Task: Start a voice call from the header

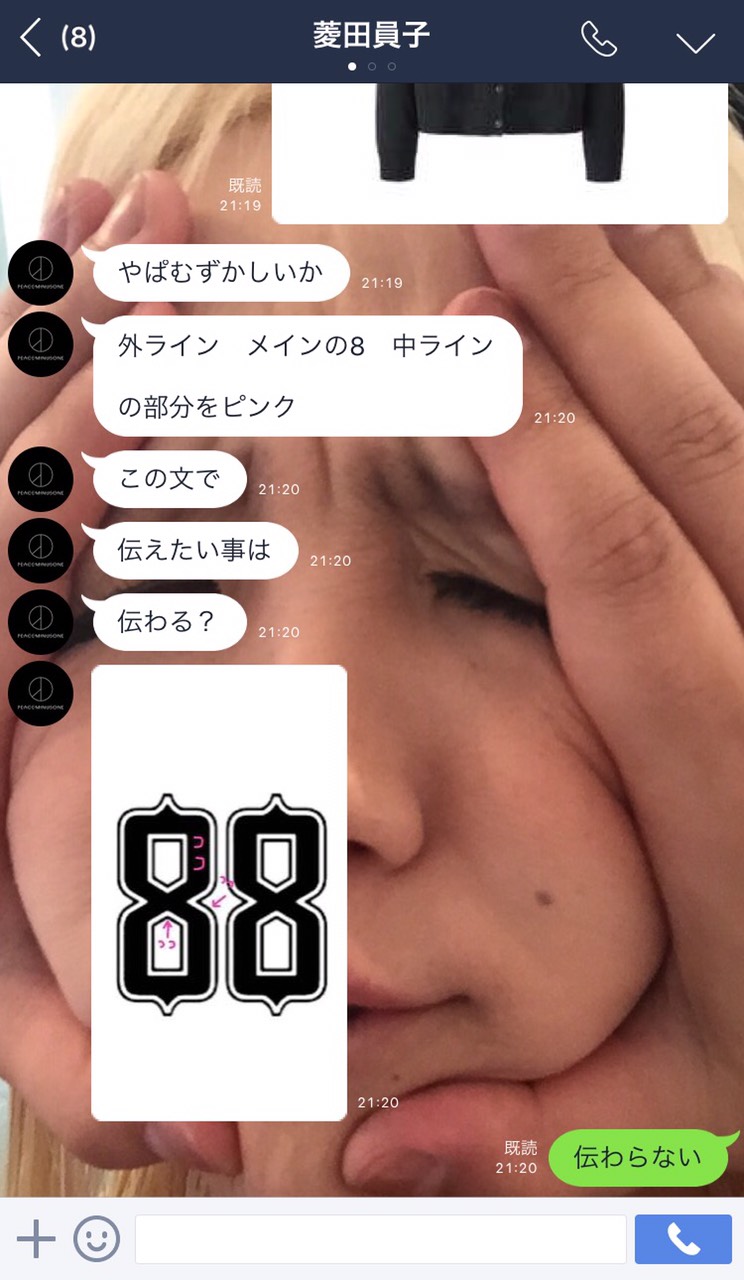Action: (x=598, y=39)
